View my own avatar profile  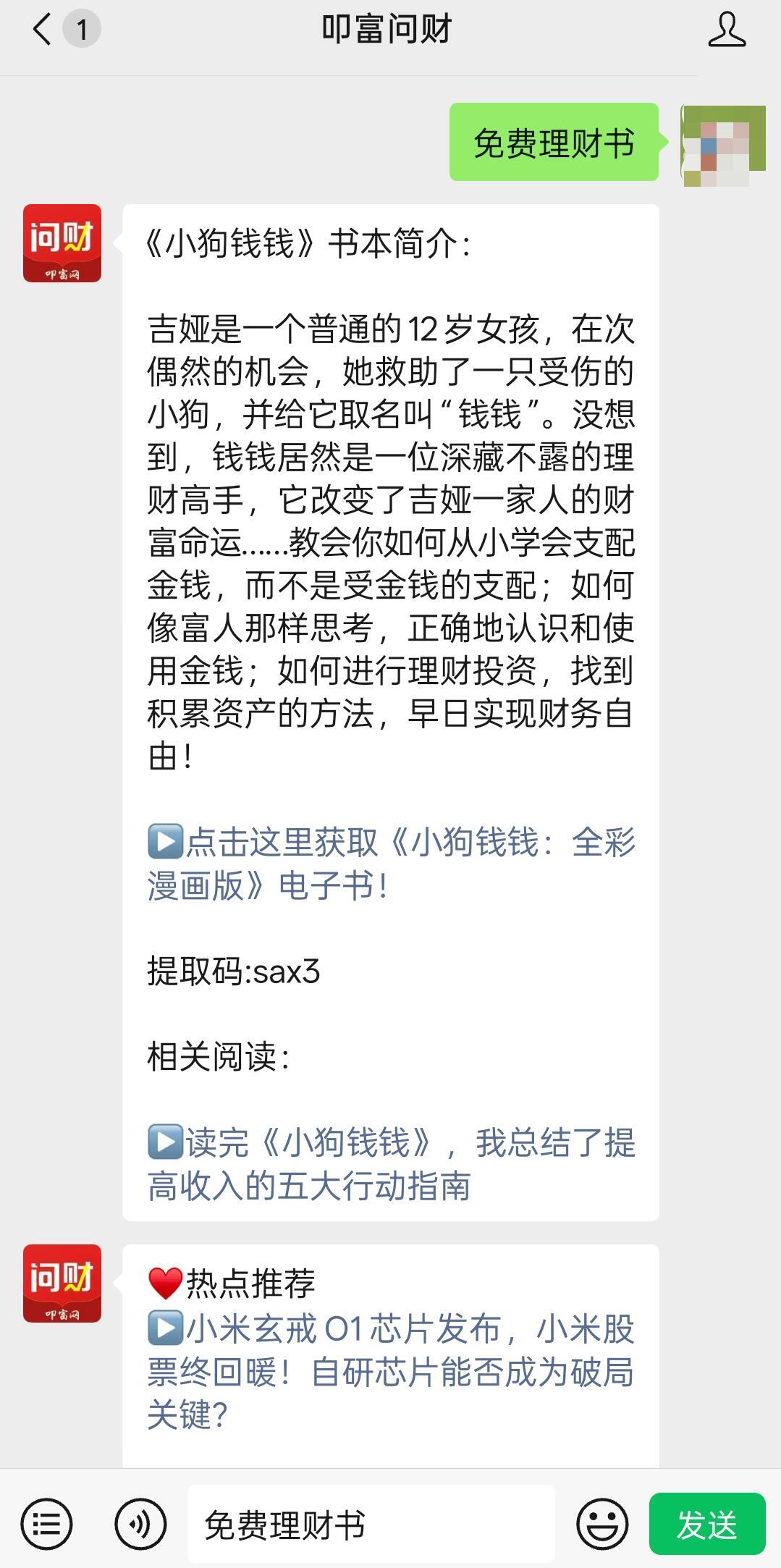(723, 145)
